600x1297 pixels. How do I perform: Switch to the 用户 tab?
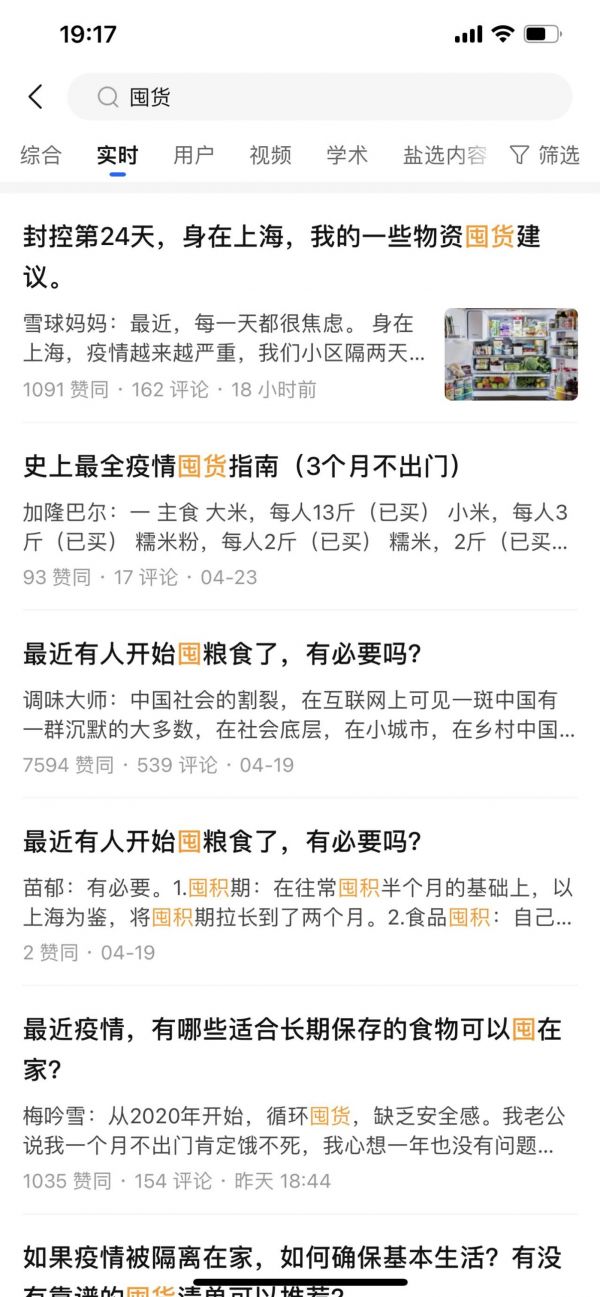[x=193, y=155]
